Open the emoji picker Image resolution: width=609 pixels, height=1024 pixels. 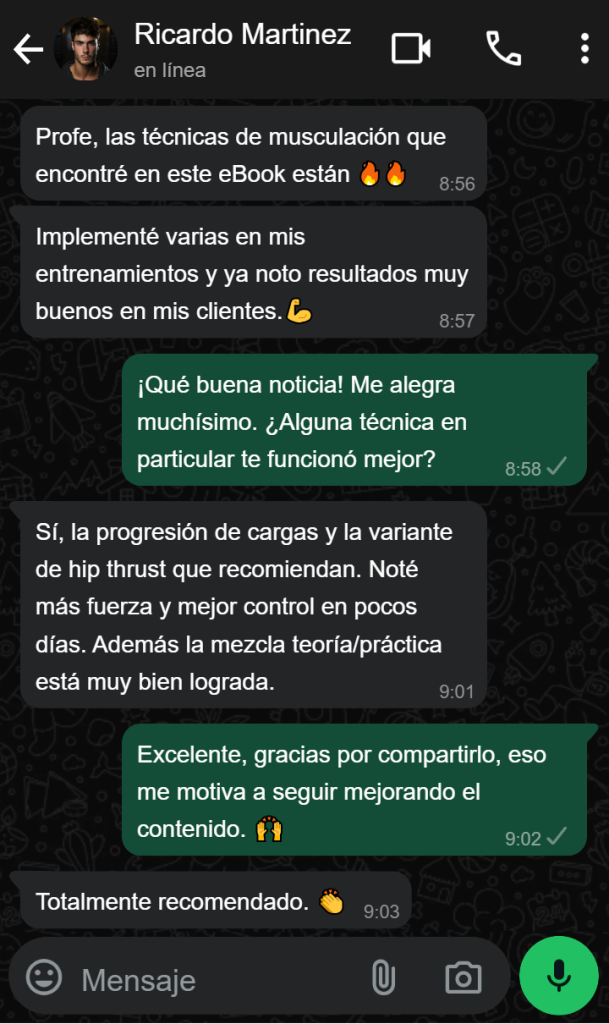44,977
